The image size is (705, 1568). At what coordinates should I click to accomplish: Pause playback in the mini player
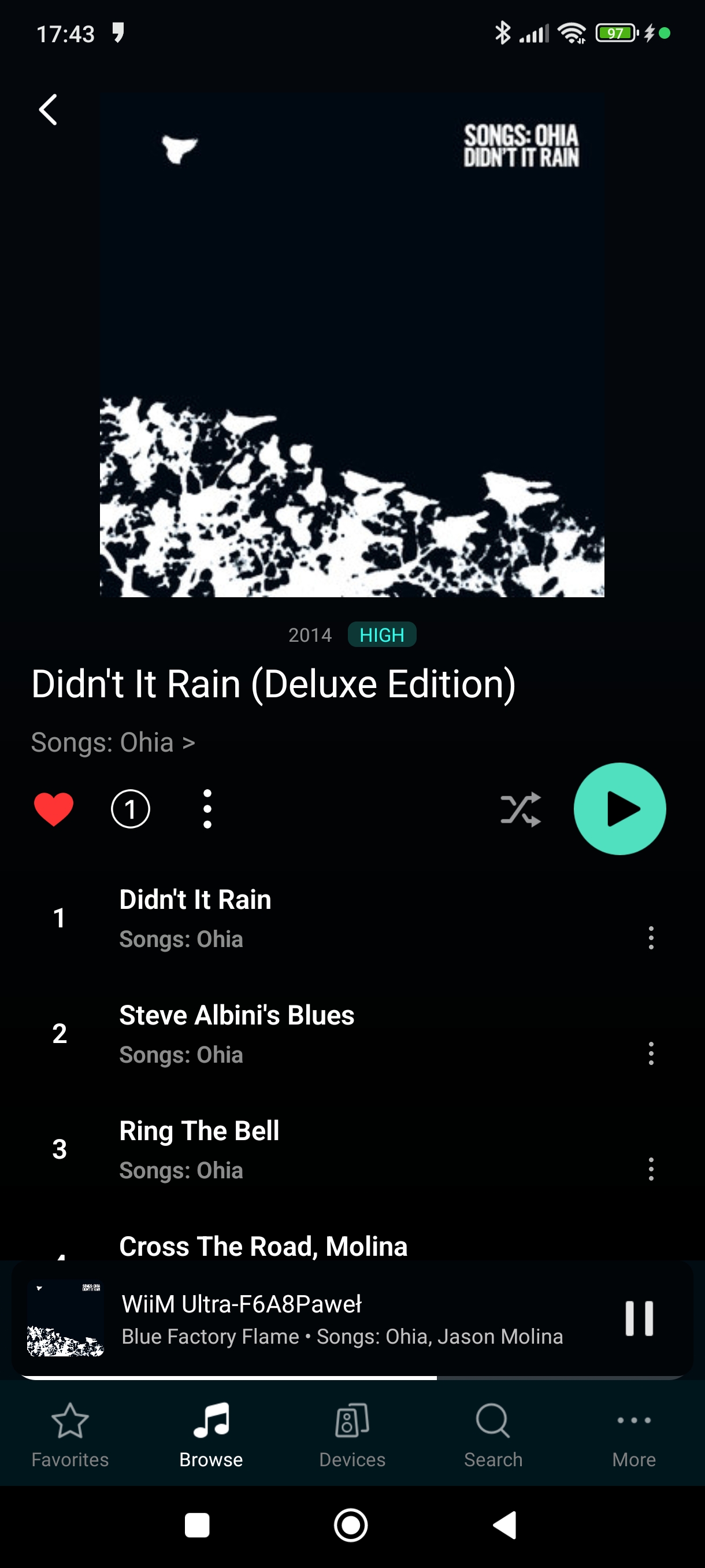click(639, 1318)
